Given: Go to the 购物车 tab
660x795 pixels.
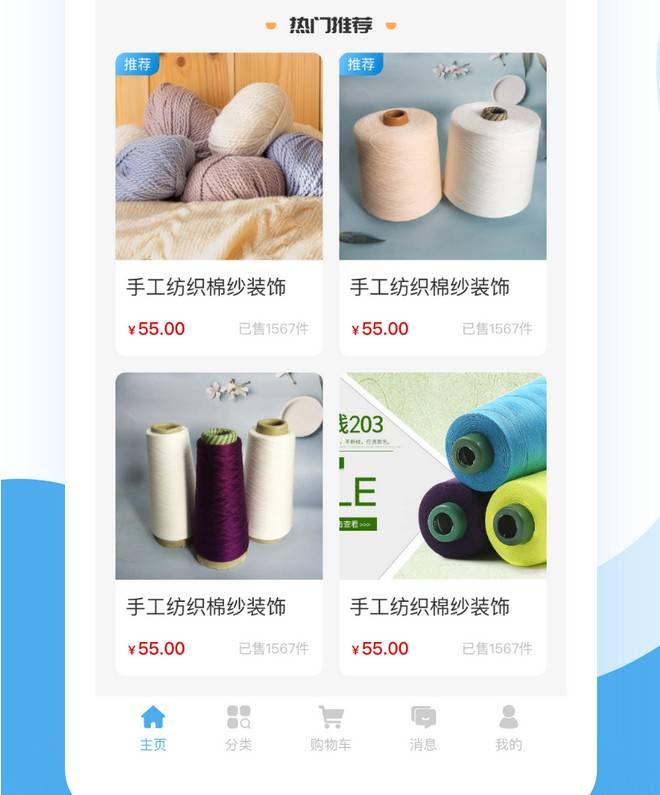Looking at the screenshot, I should coord(331,727).
